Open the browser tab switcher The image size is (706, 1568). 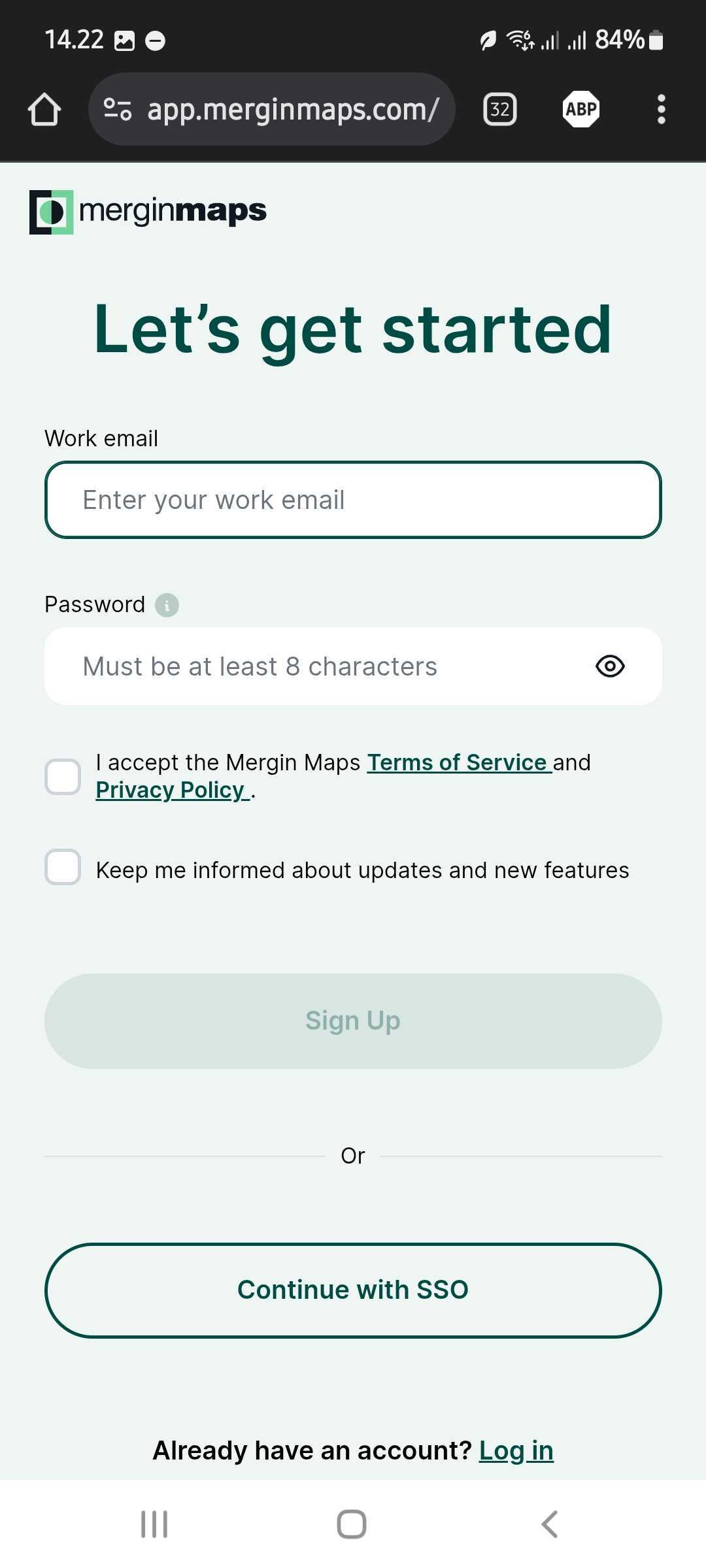pos(500,109)
